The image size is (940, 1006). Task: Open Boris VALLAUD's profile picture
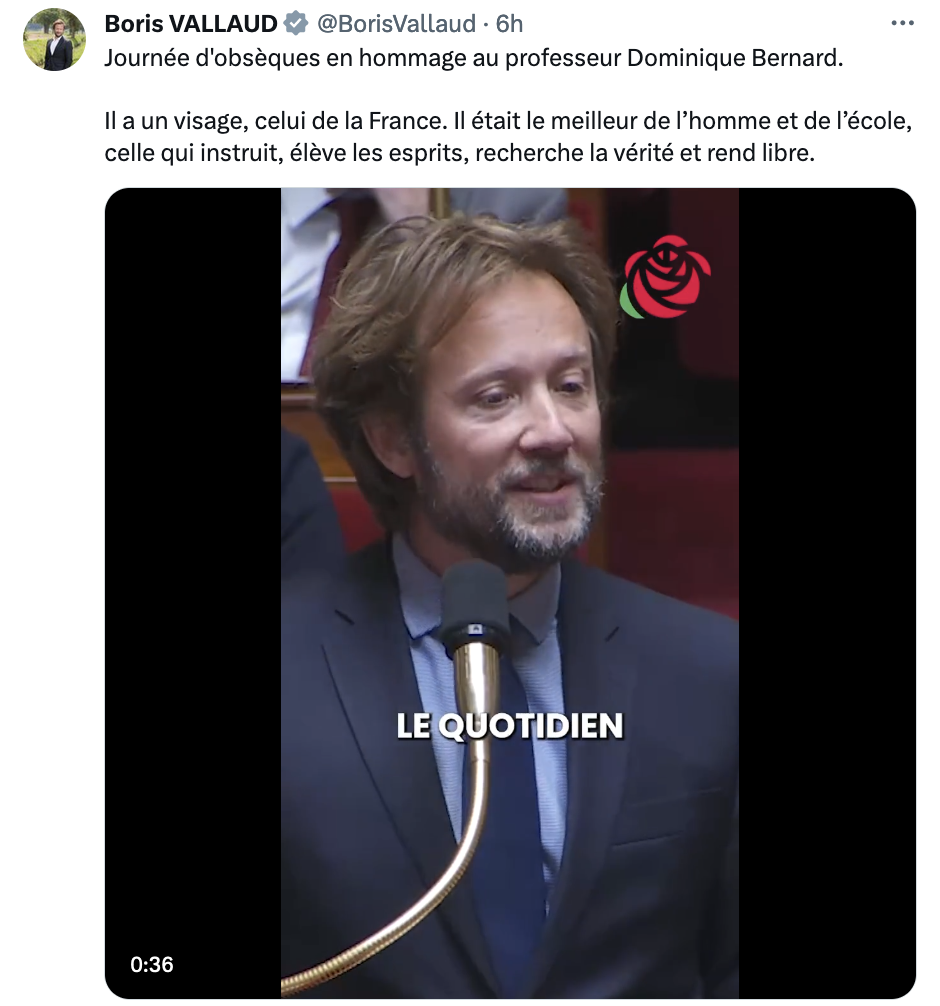(54, 40)
